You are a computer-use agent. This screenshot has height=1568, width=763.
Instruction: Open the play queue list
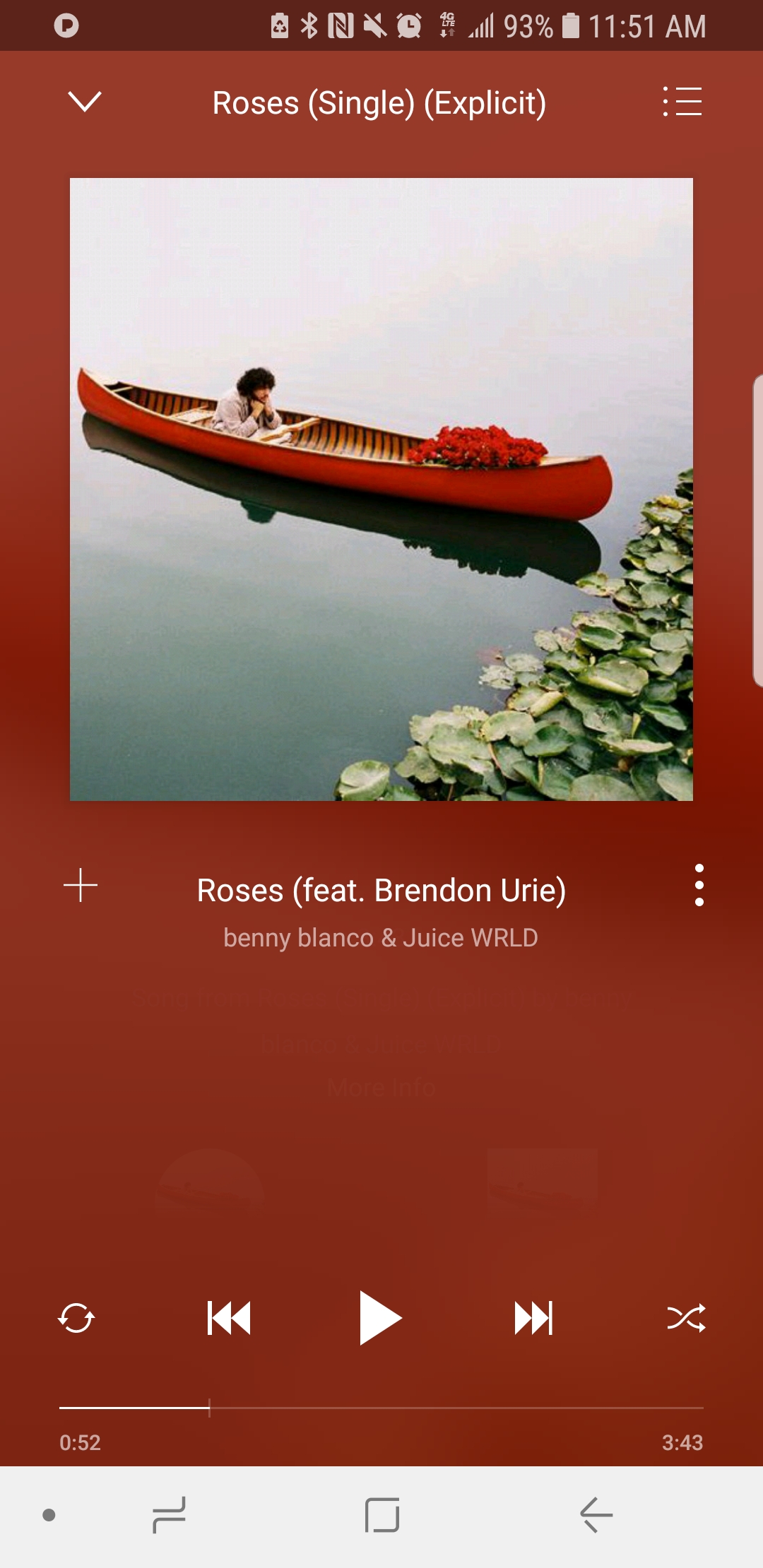[x=682, y=101]
